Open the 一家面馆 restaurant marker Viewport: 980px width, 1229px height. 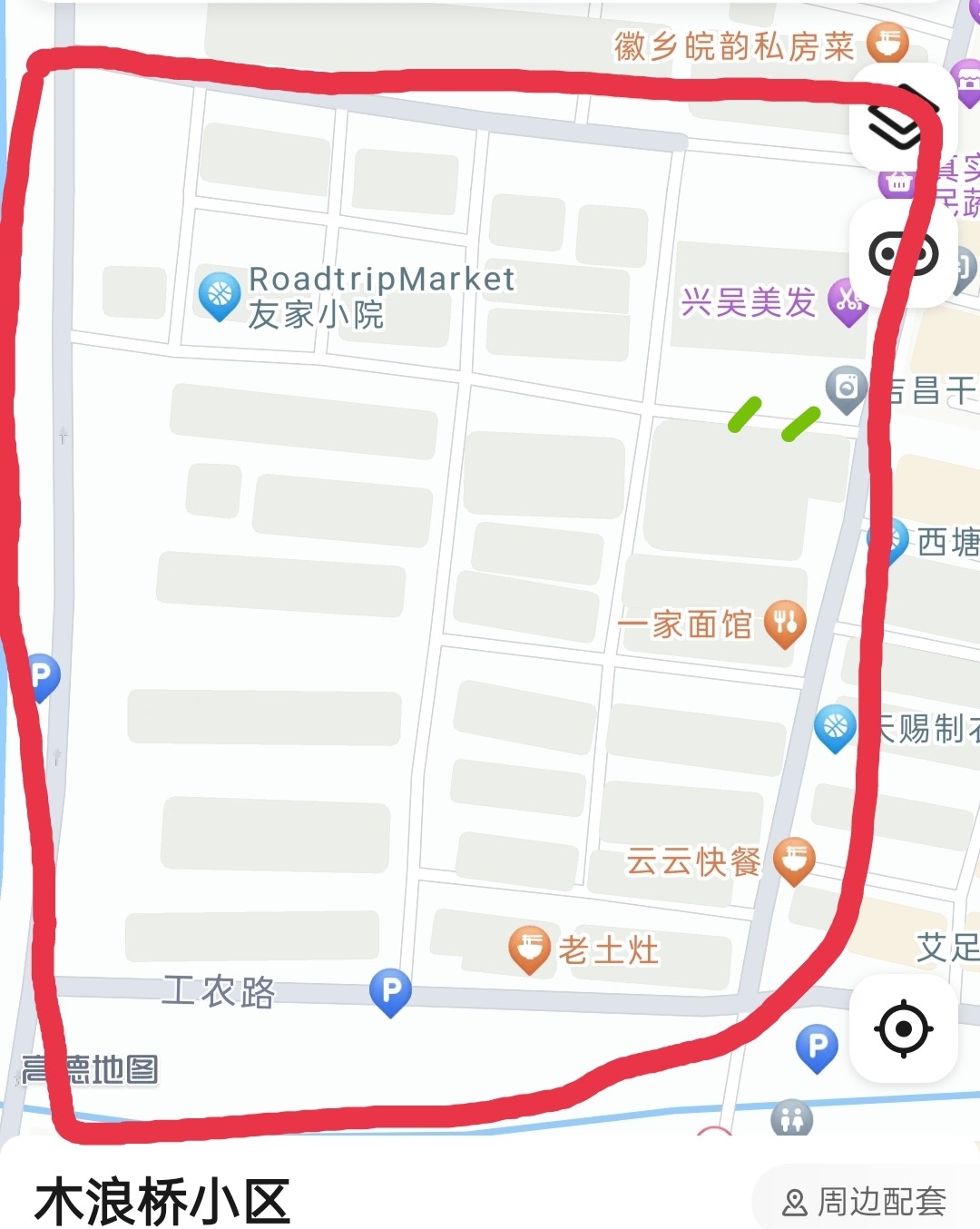click(x=785, y=623)
